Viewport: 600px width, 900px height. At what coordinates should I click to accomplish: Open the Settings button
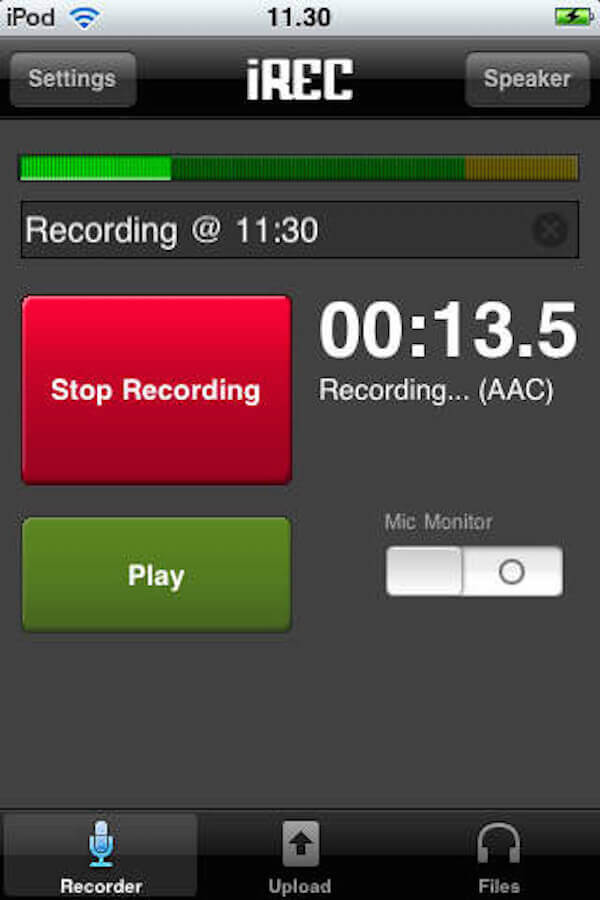[72, 79]
